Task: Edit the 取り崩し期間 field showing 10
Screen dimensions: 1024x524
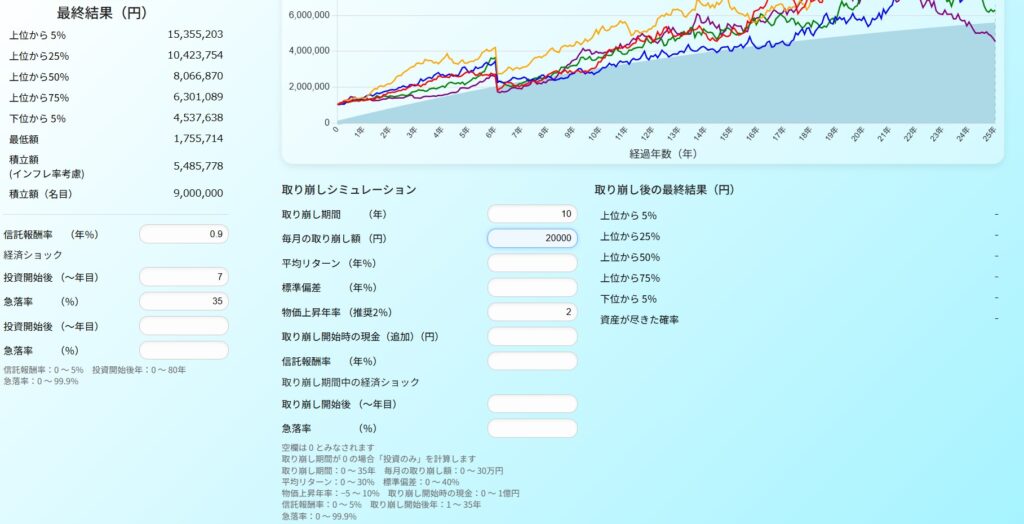Action: (x=532, y=214)
